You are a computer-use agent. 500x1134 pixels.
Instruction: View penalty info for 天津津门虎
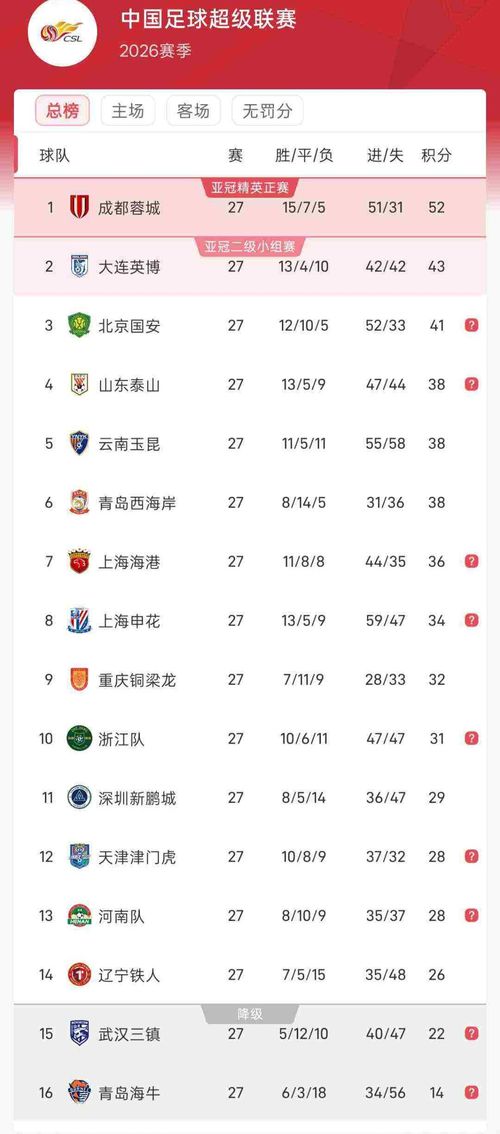[x=471, y=856]
